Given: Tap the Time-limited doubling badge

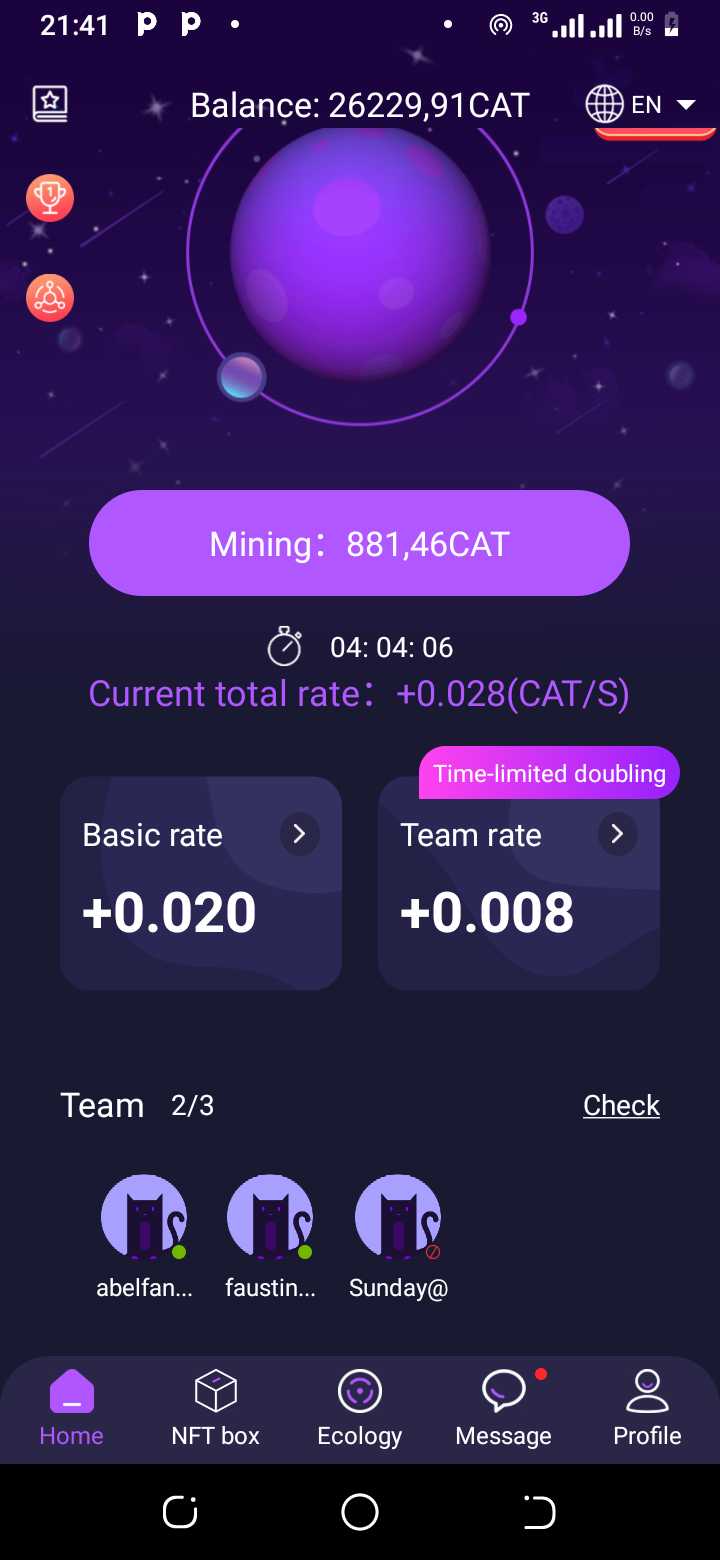Looking at the screenshot, I should [x=549, y=773].
